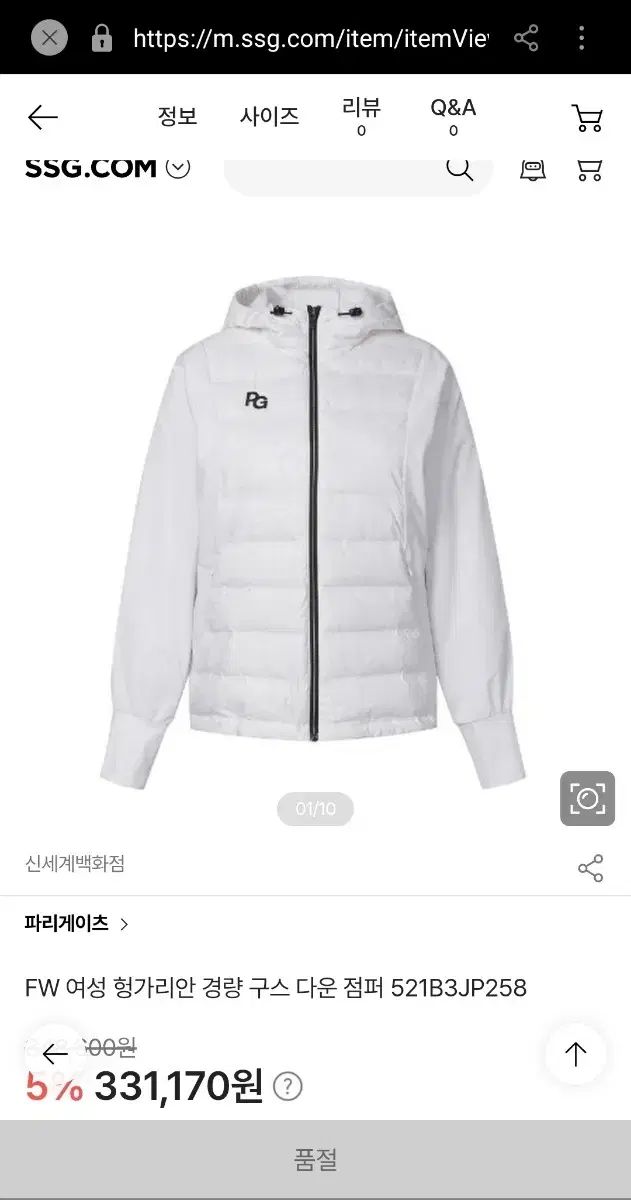The width and height of the screenshot is (631, 1200).
Task: Close the in-app browser tab
Action: coord(49,39)
